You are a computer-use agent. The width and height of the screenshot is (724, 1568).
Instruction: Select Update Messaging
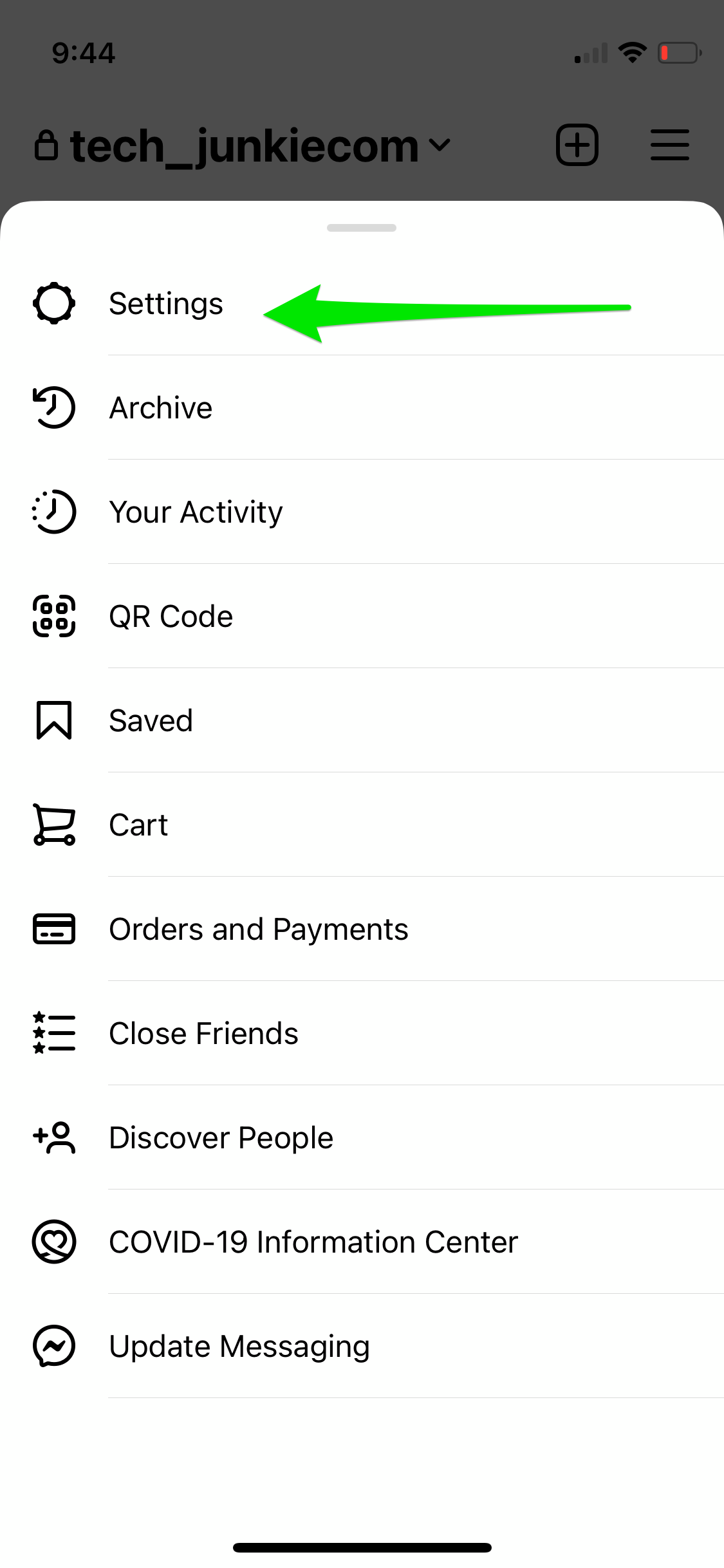click(x=239, y=1347)
